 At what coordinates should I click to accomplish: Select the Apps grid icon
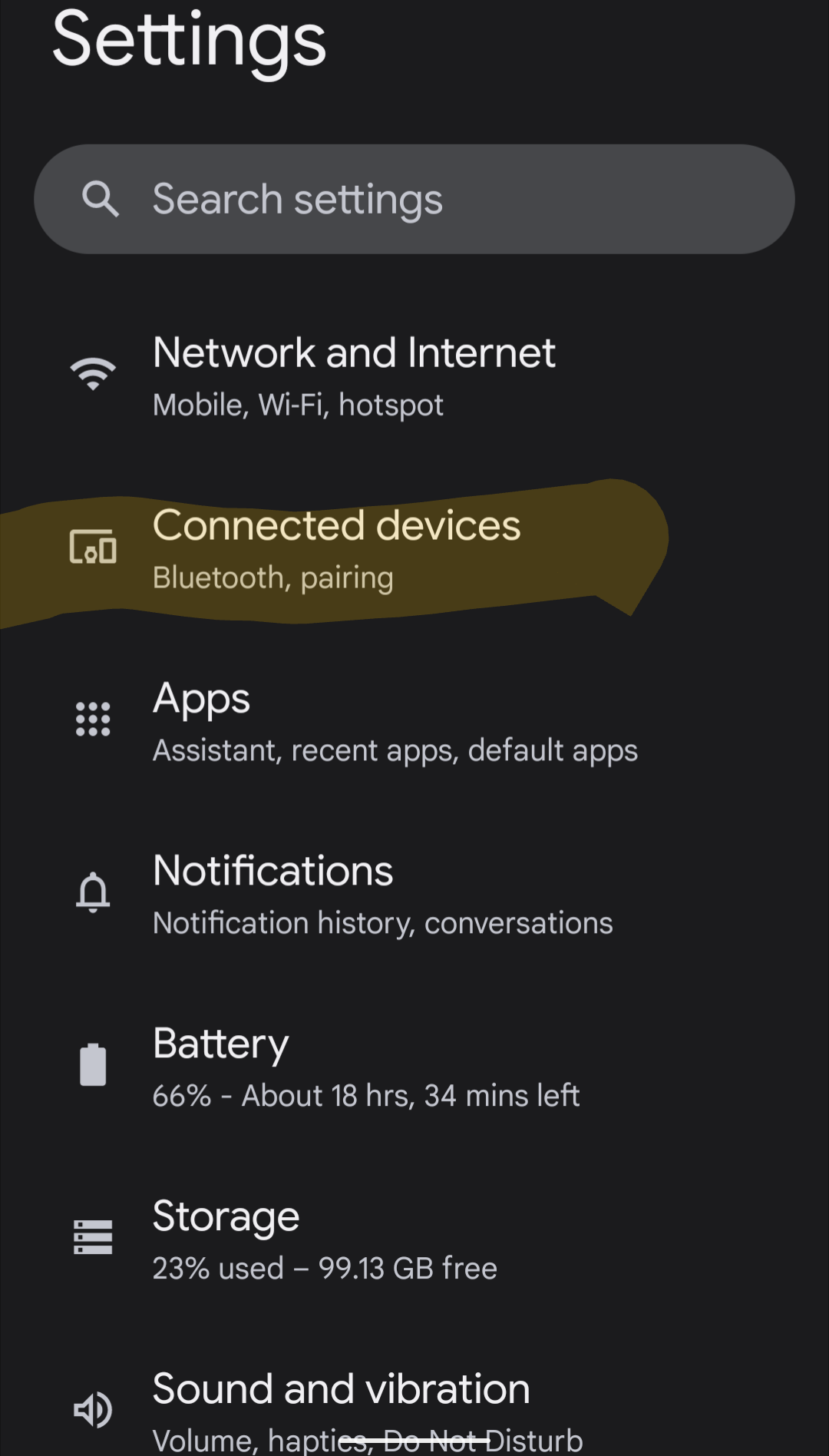coord(93,720)
